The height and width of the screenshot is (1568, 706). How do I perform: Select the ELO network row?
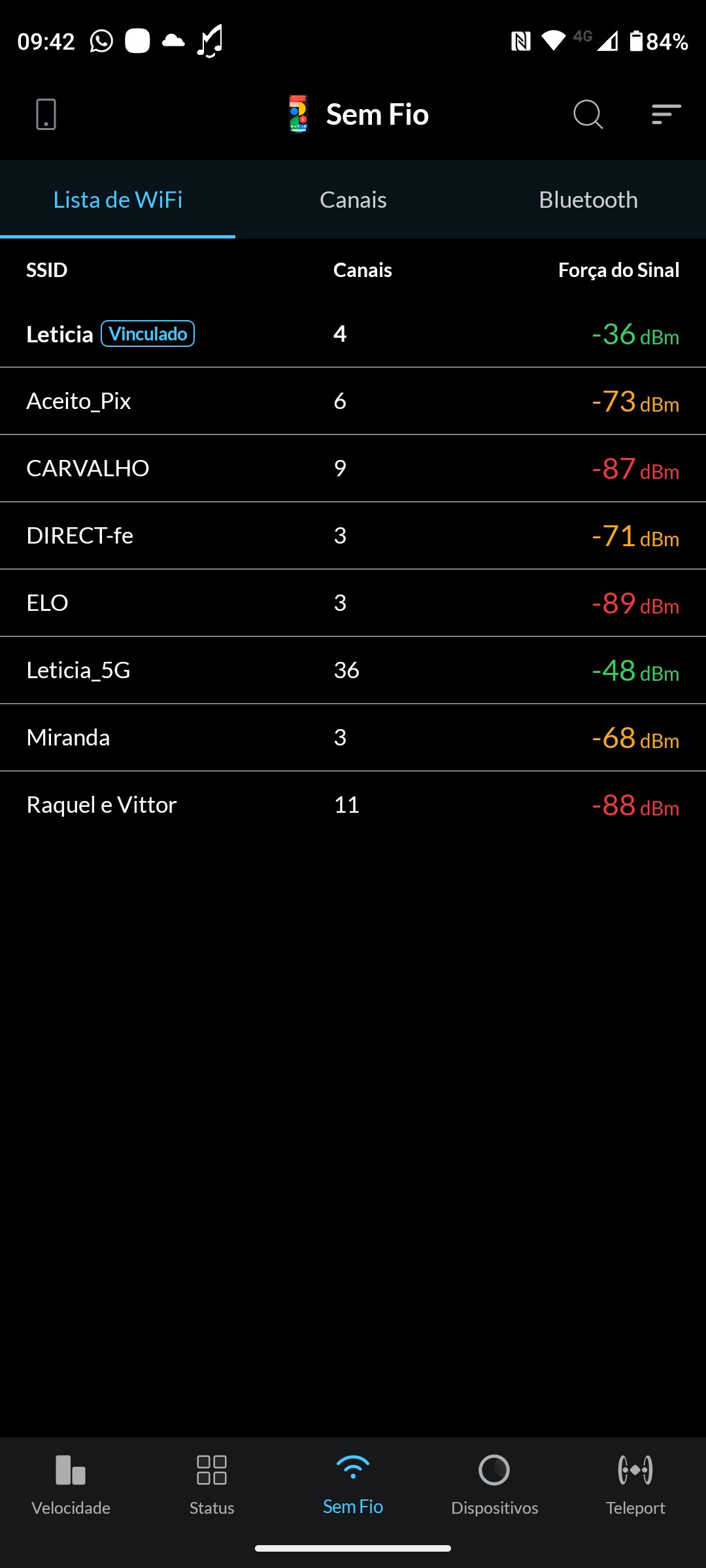pos(353,603)
